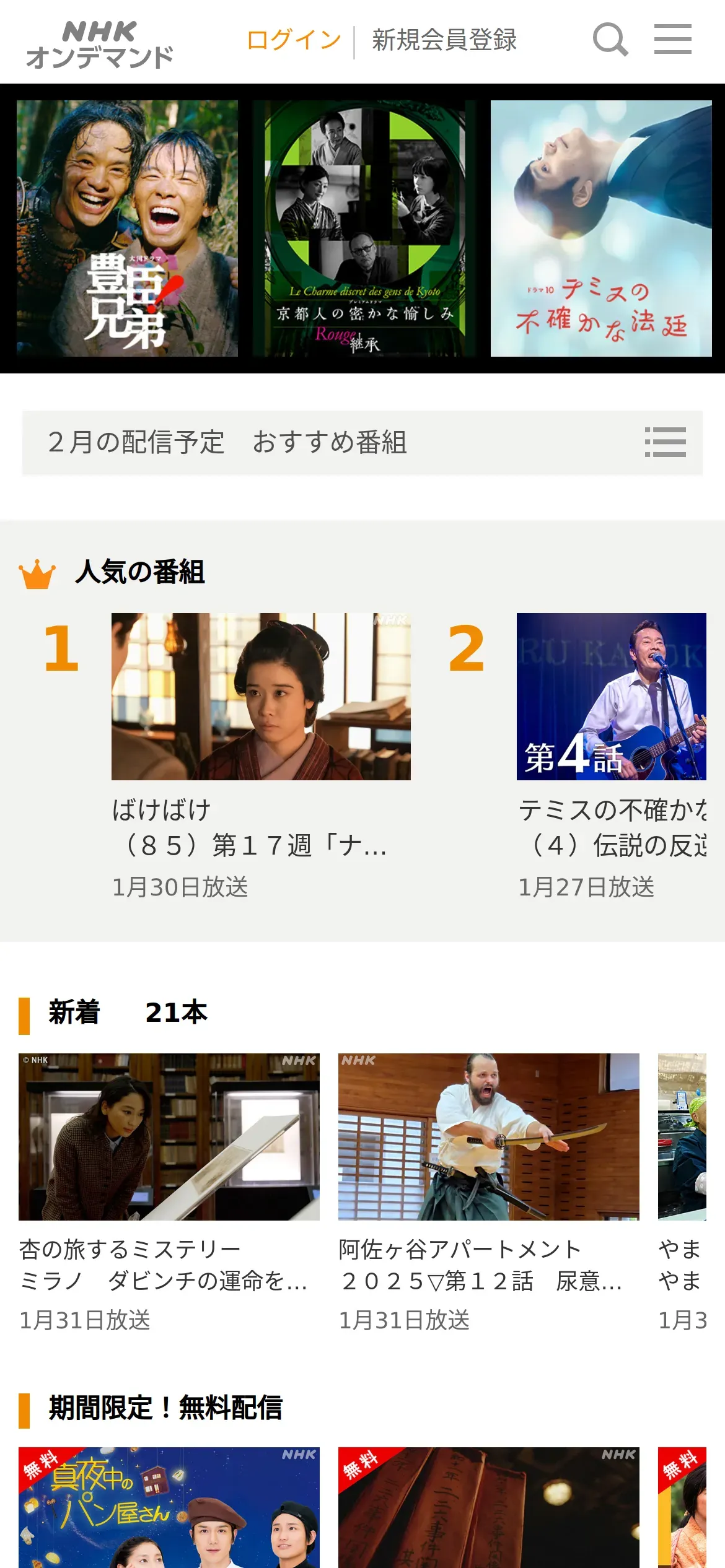Open ２月の配信予定 おすすめ番組 row
This screenshot has width=725, height=1568.
(x=362, y=442)
